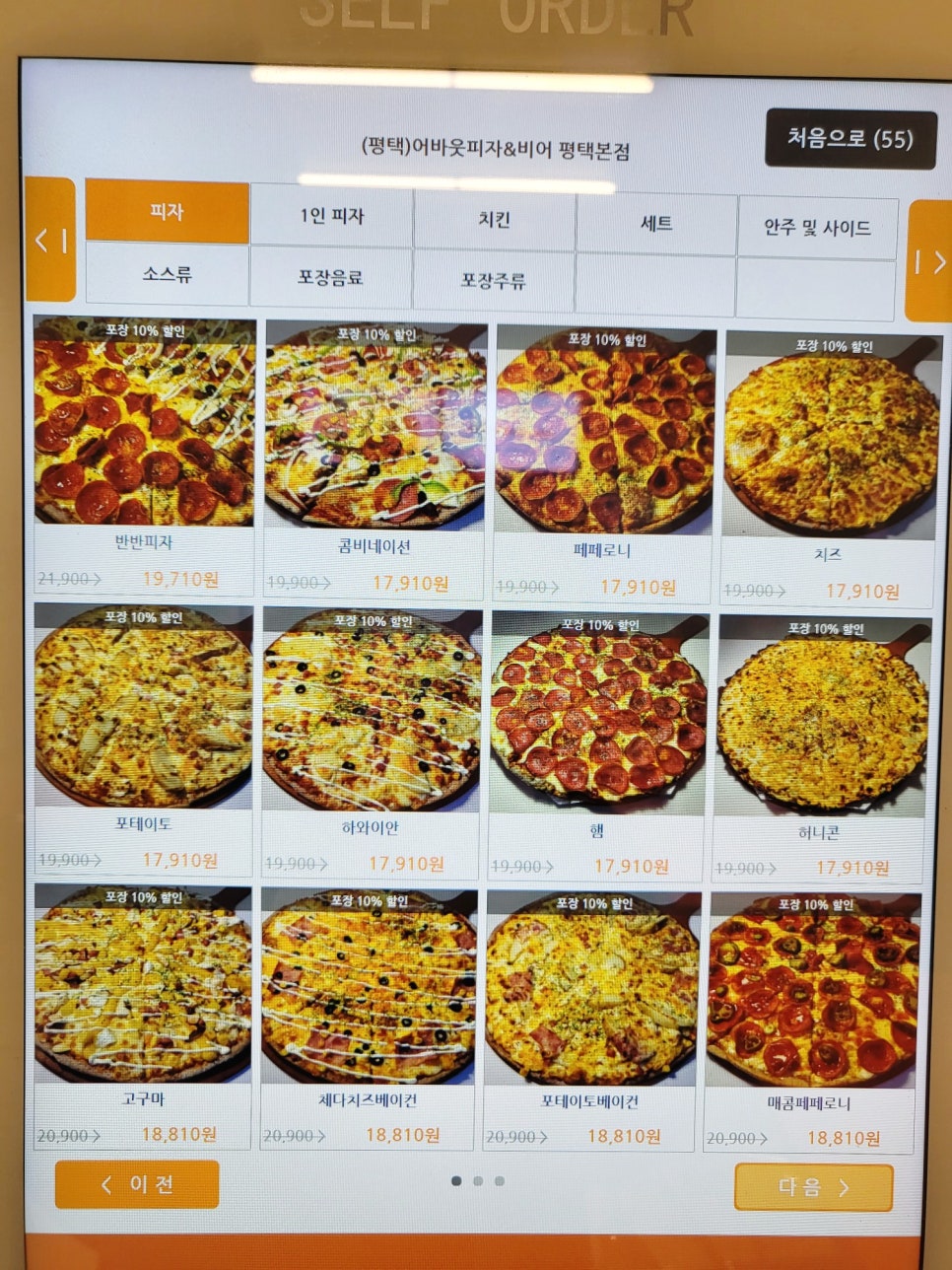Go to previous page with 이전
The width and height of the screenshot is (952, 1270).
click(x=137, y=1184)
